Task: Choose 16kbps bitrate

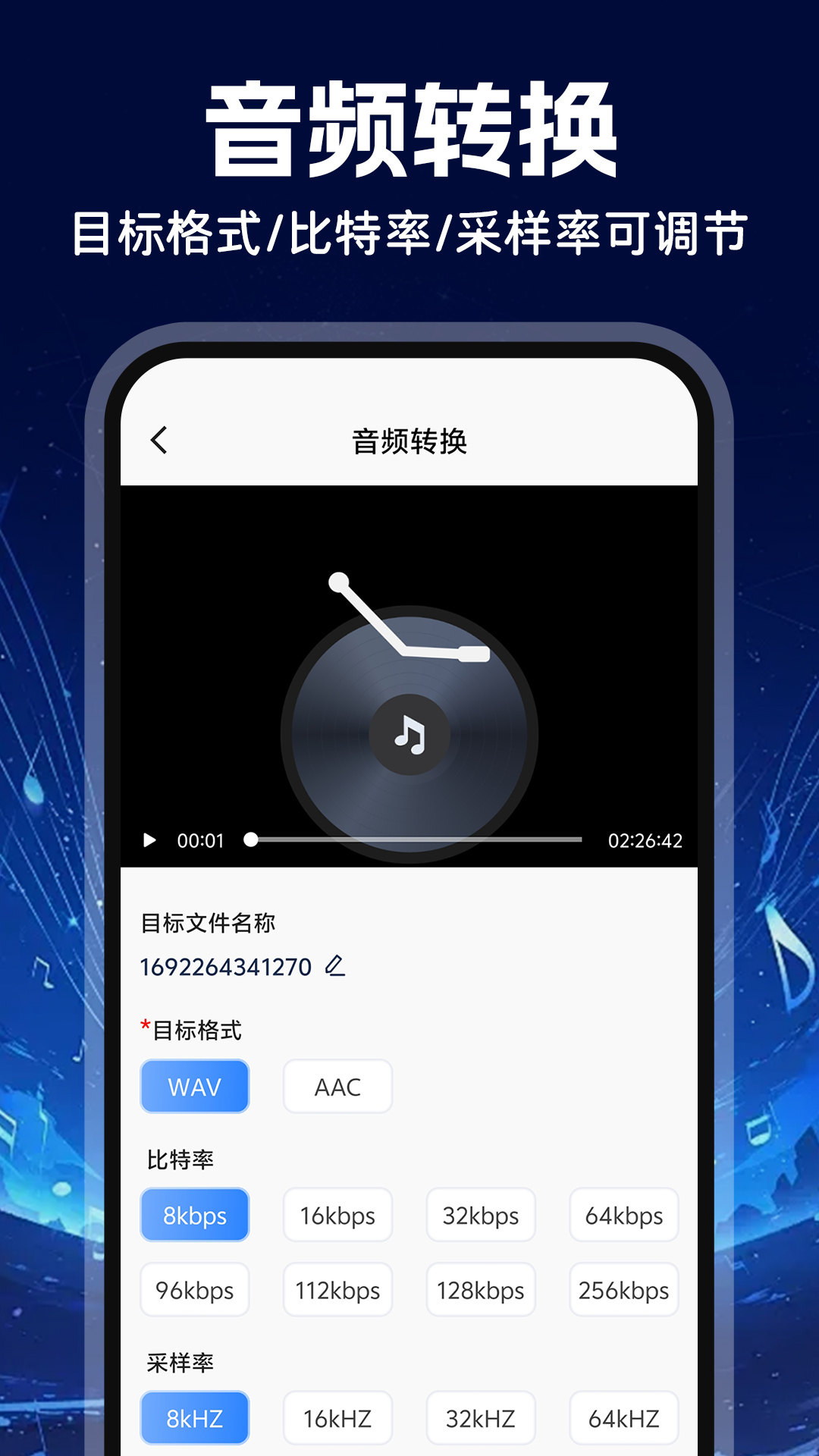Action: 337,1215
